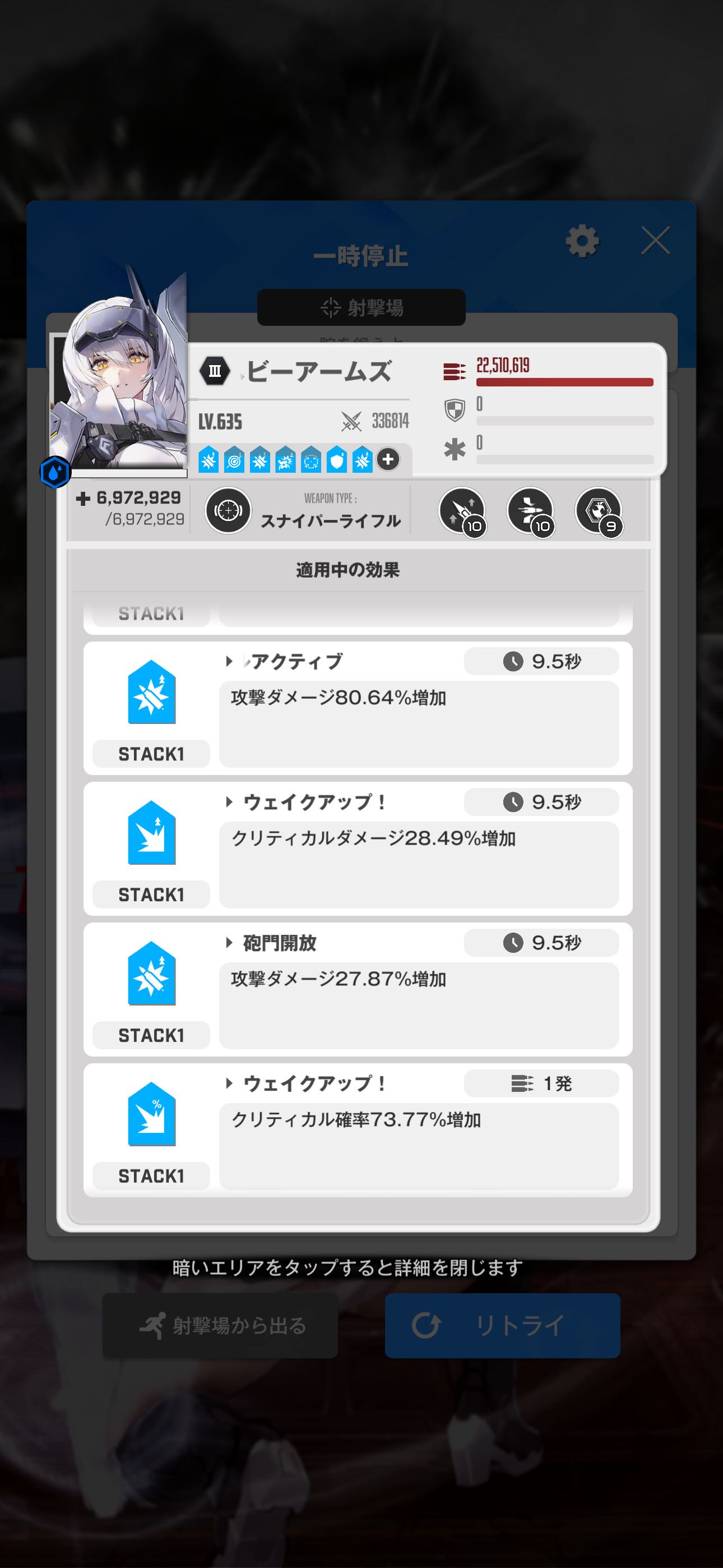
Task: Close the pause dialog with X
Action: (655, 241)
